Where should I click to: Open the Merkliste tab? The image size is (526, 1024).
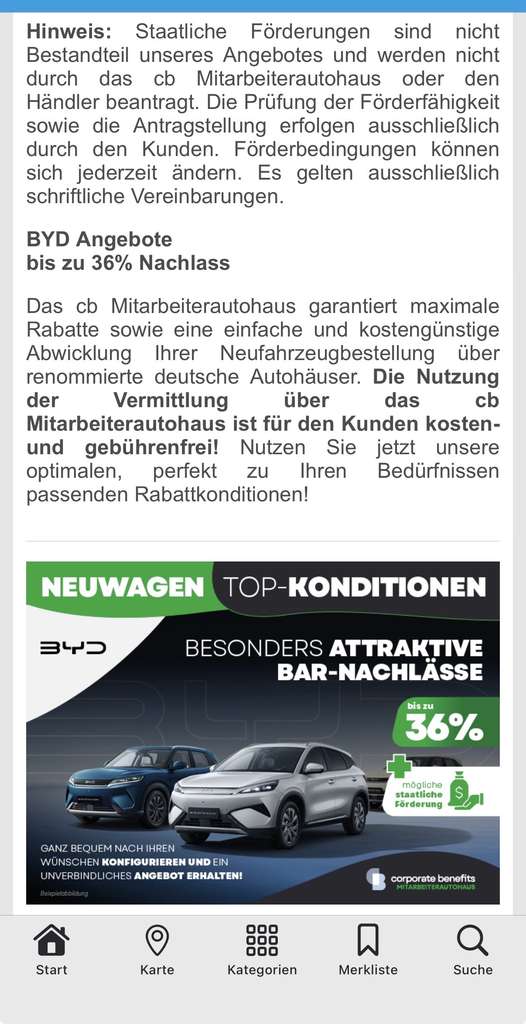click(368, 950)
